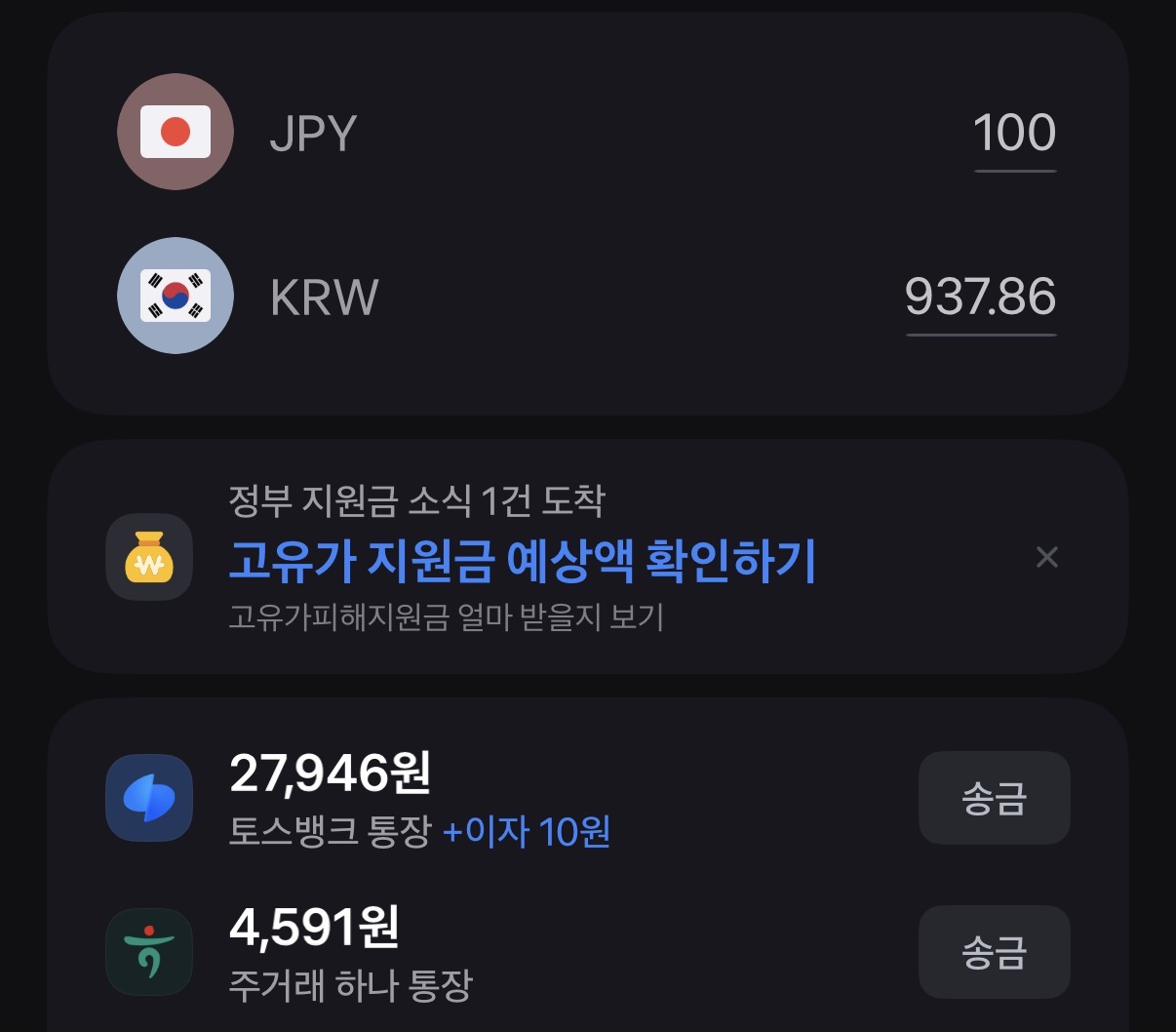Change the JPY currency via its flag
The image size is (1176, 1032).
tap(176, 132)
